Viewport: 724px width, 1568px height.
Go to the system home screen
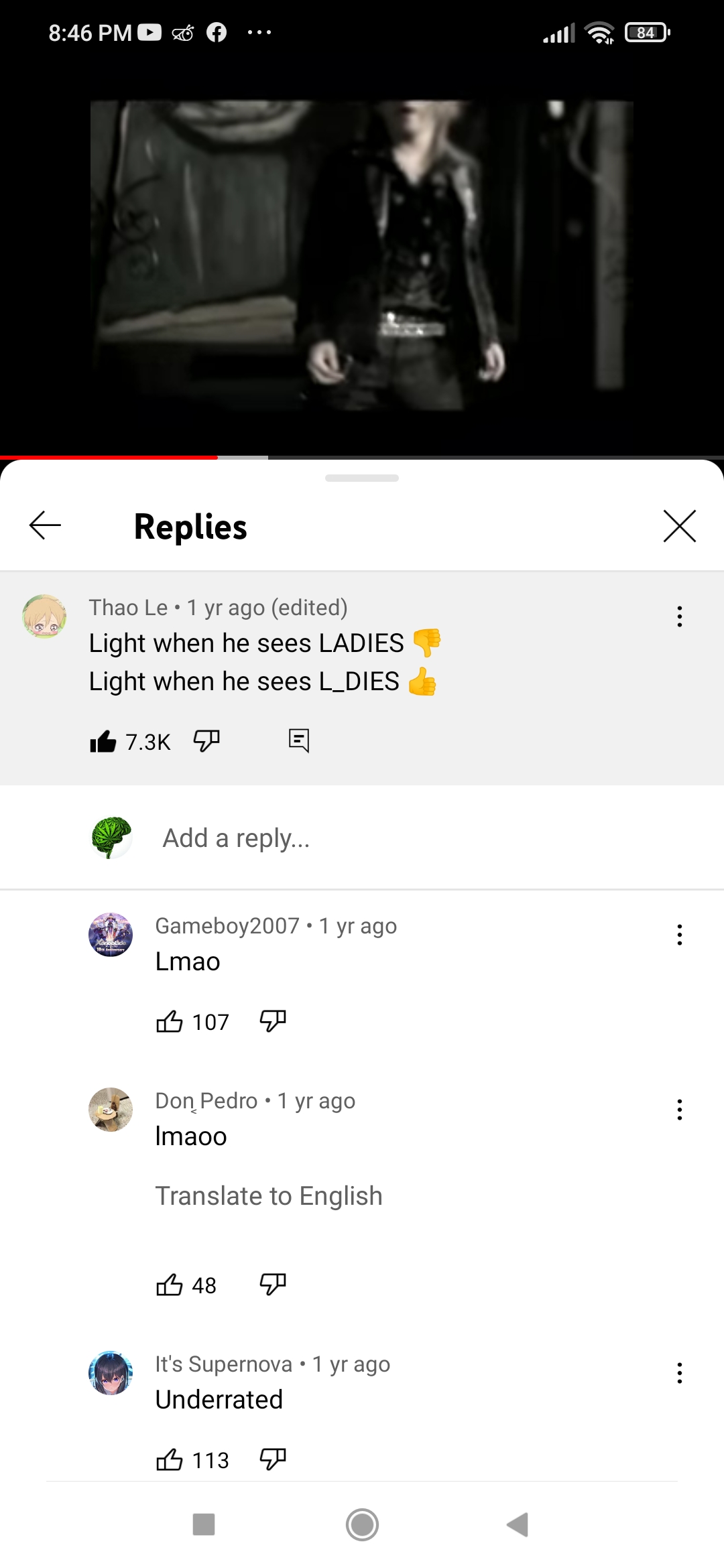point(362,1525)
